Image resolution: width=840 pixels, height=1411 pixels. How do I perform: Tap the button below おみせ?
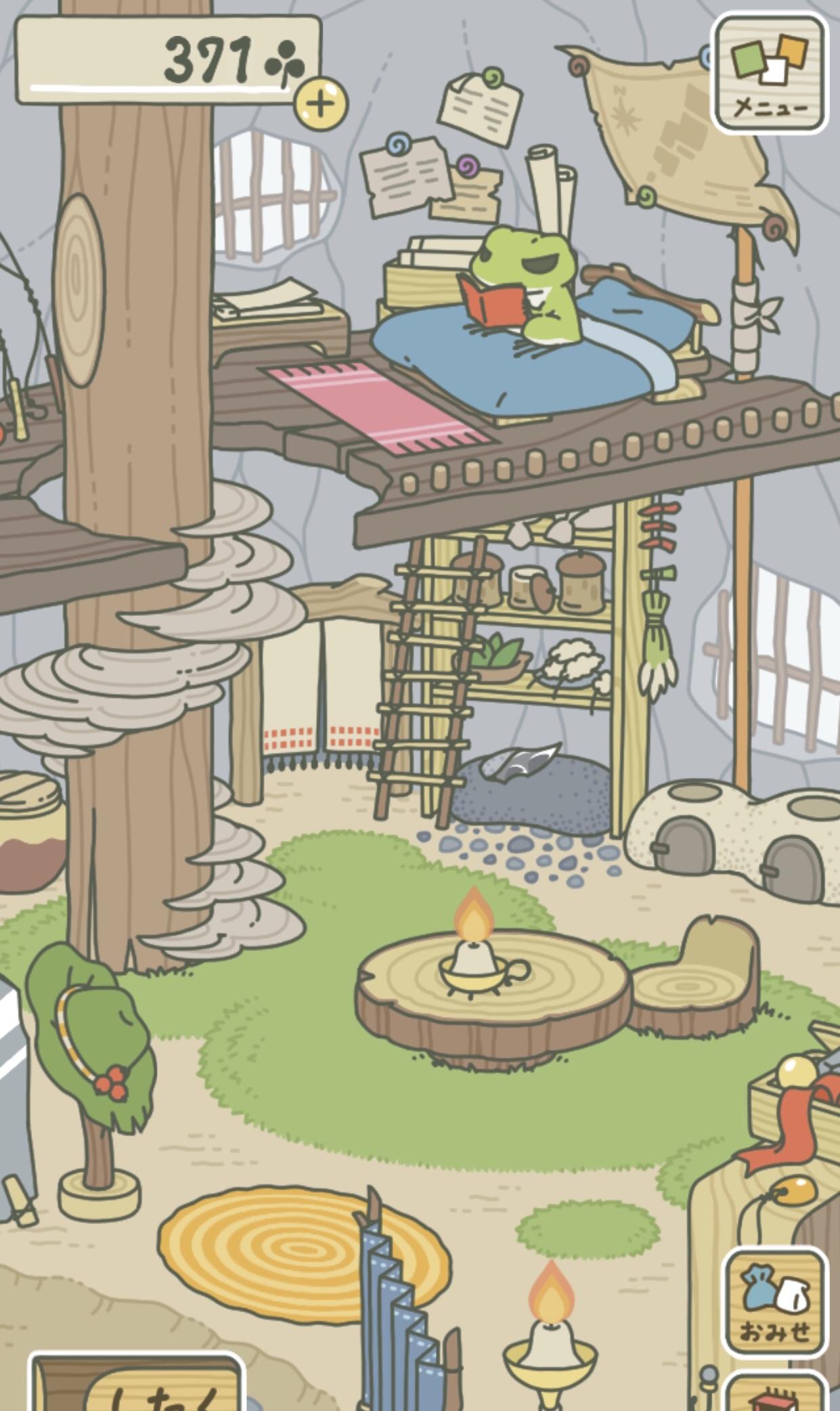coord(776,1393)
